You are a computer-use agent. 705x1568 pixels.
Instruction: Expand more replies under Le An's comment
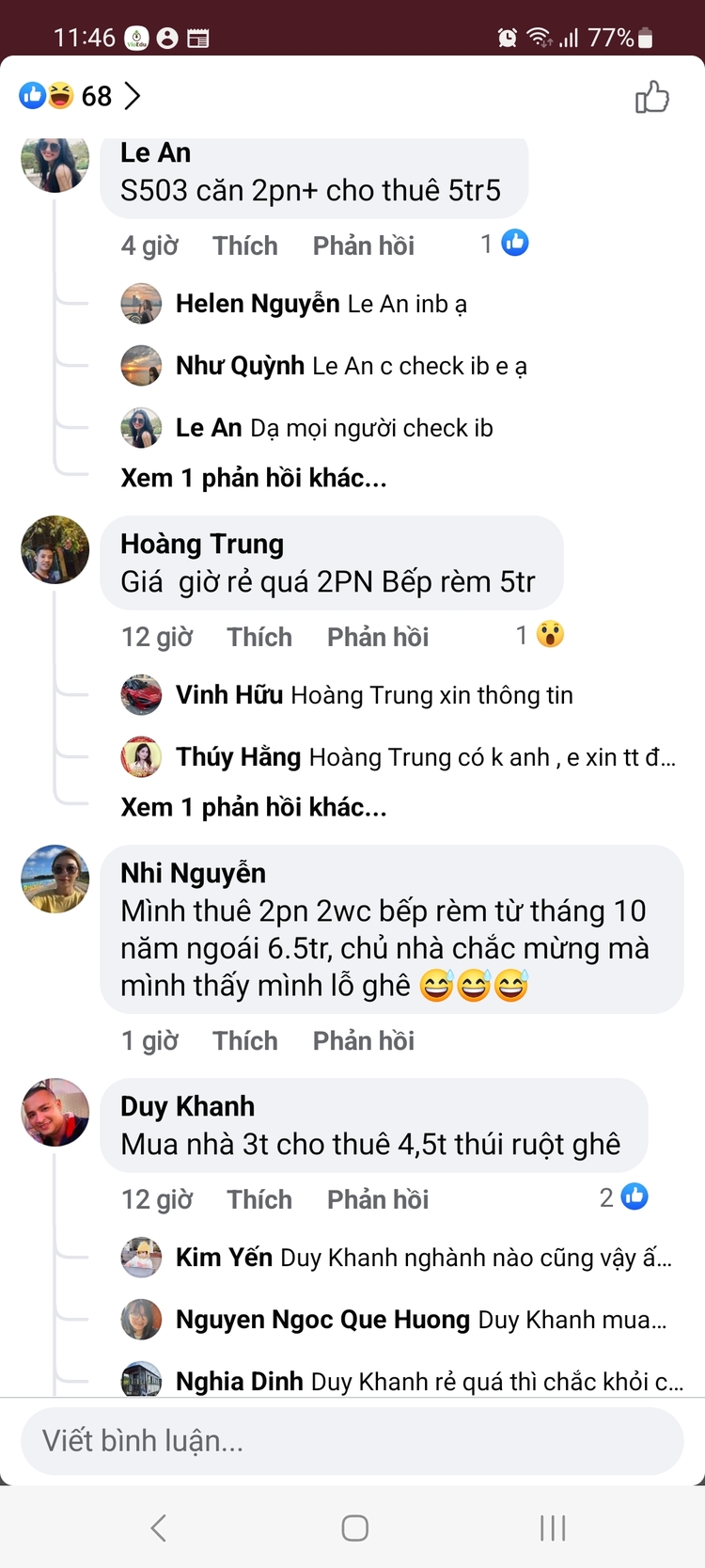click(x=254, y=478)
